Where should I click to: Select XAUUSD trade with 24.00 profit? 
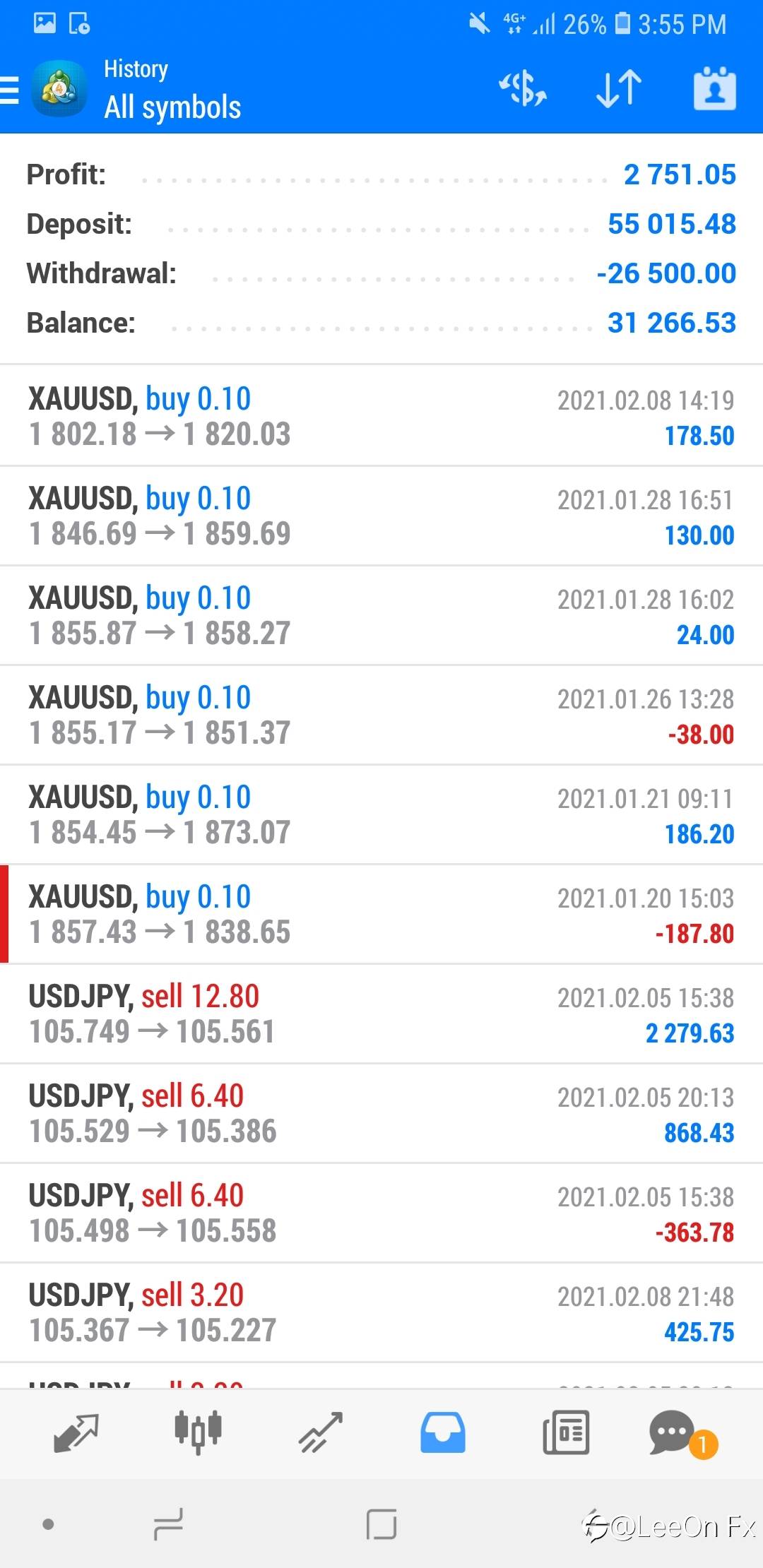381,615
